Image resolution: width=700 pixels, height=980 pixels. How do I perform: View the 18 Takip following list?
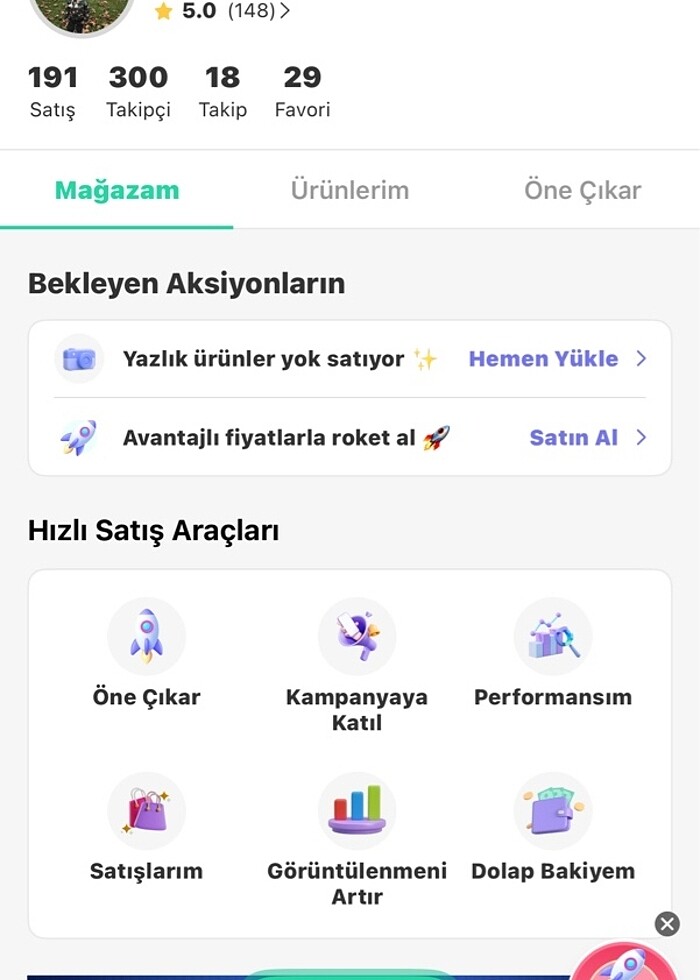pyautogui.click(x=223, y=91)
